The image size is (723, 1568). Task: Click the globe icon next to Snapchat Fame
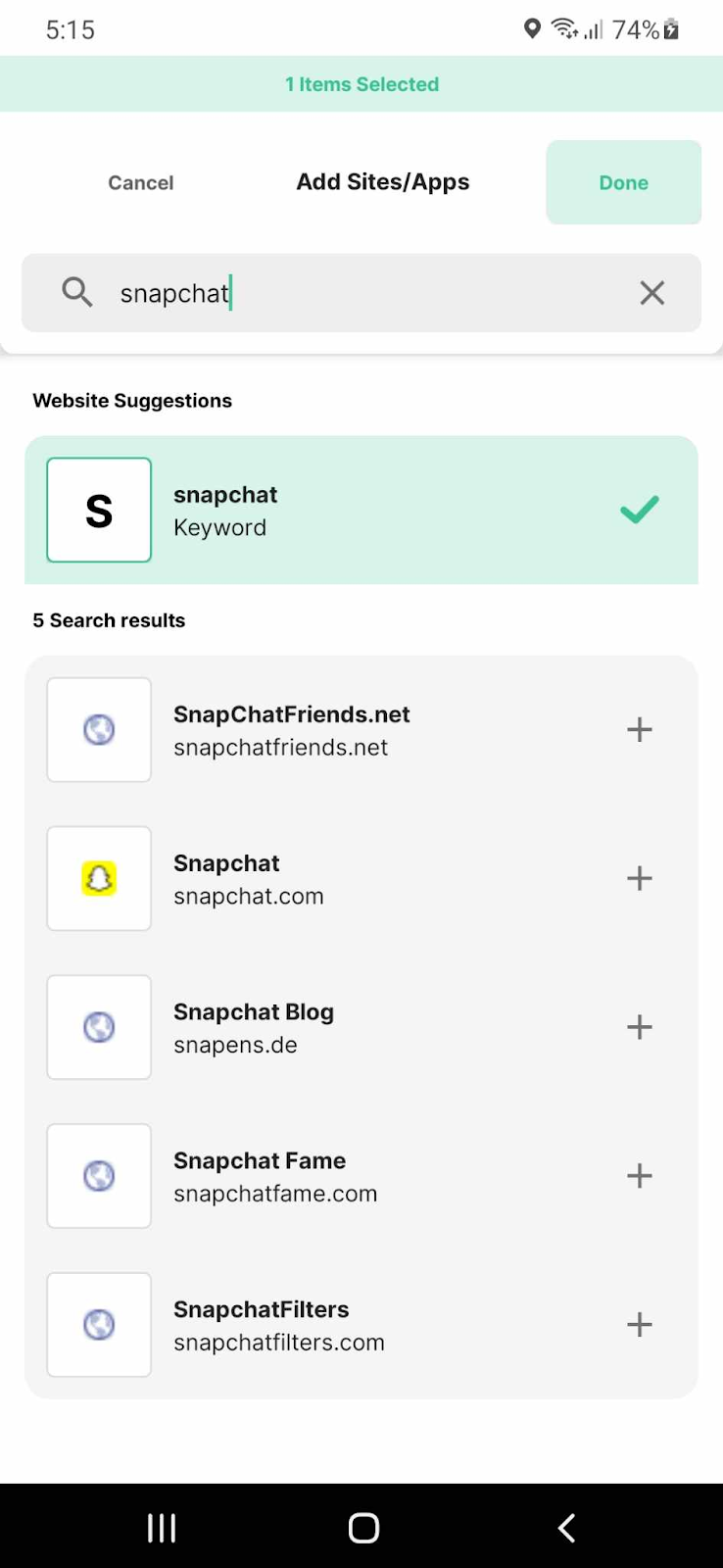pyautogui.click(x=98, y=1176)
